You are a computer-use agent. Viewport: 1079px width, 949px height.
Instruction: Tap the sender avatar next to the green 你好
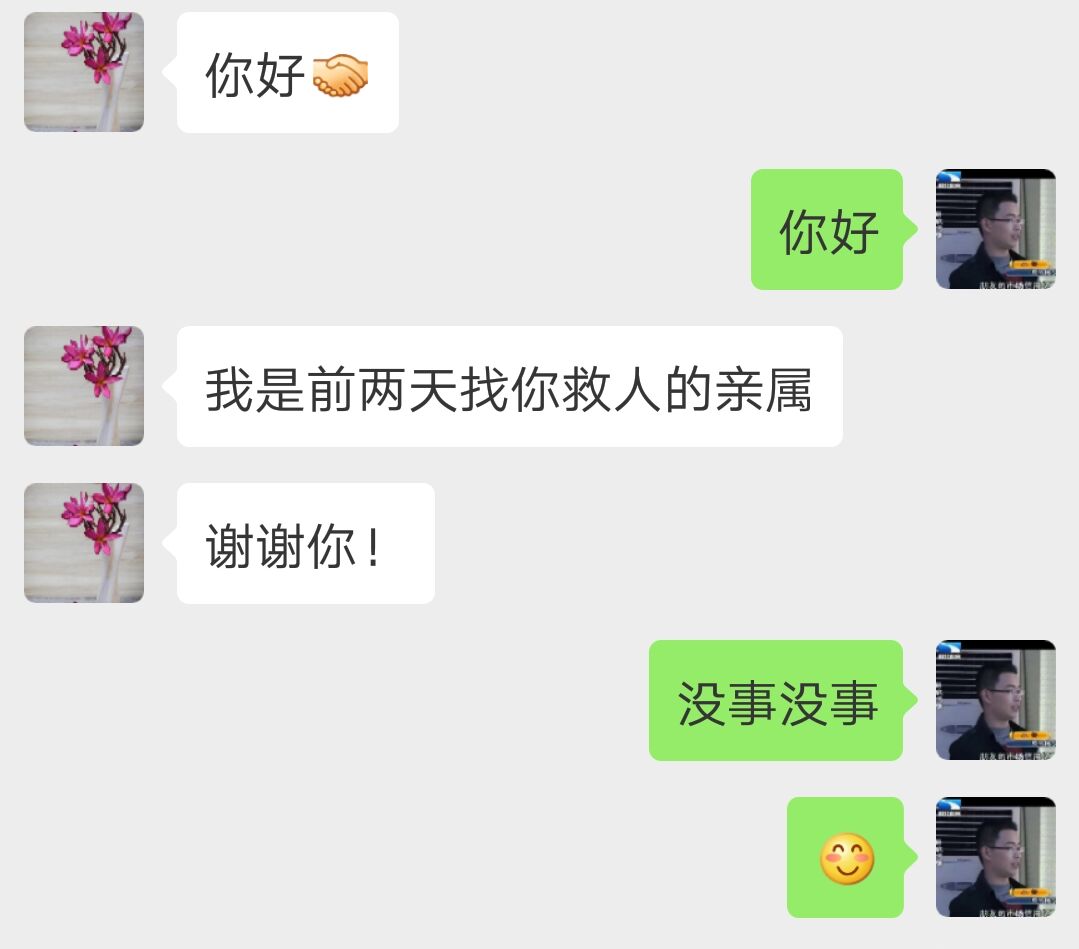995,229
